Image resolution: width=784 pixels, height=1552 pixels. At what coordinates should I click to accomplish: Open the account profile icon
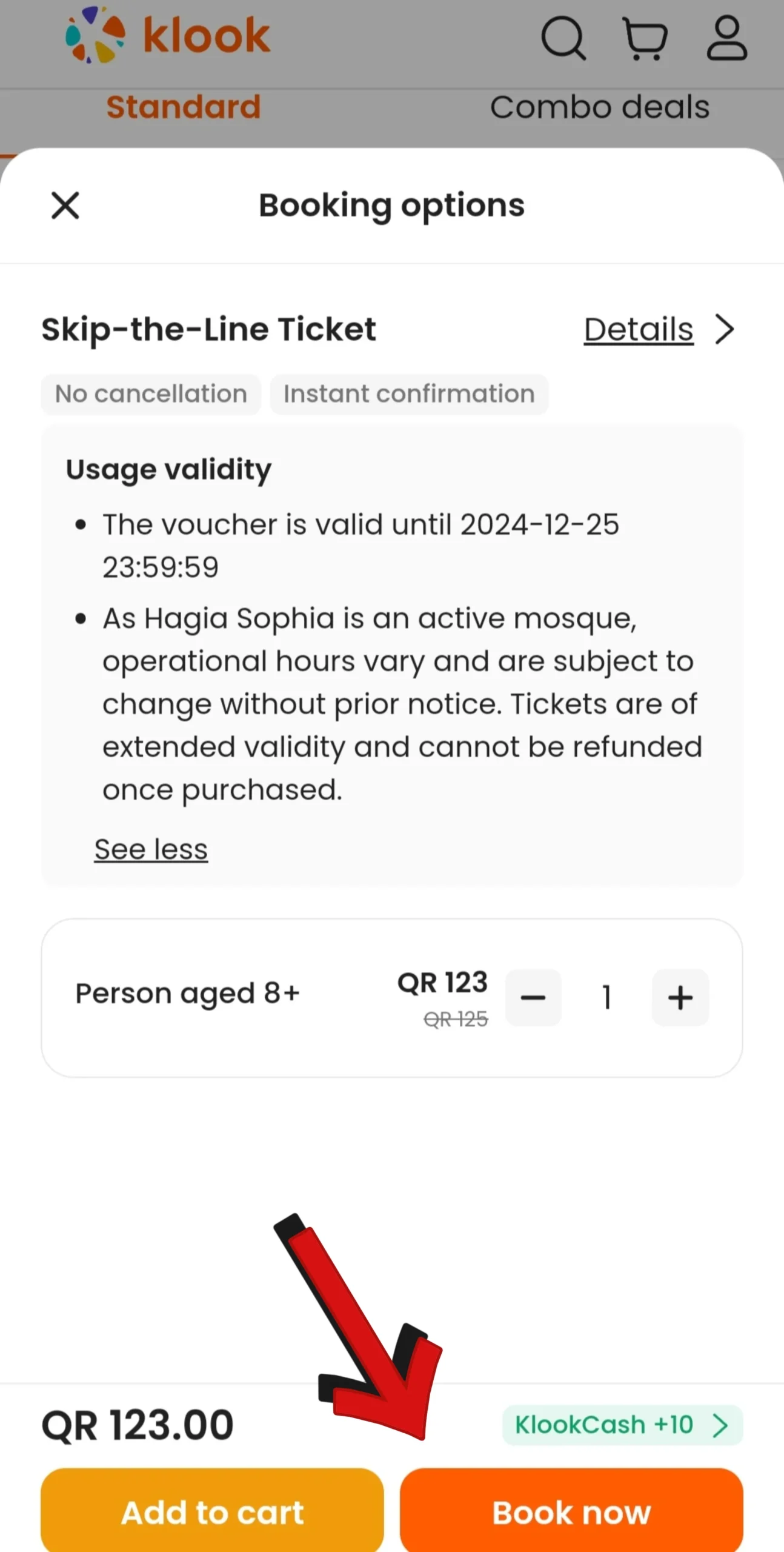point(726,38)
